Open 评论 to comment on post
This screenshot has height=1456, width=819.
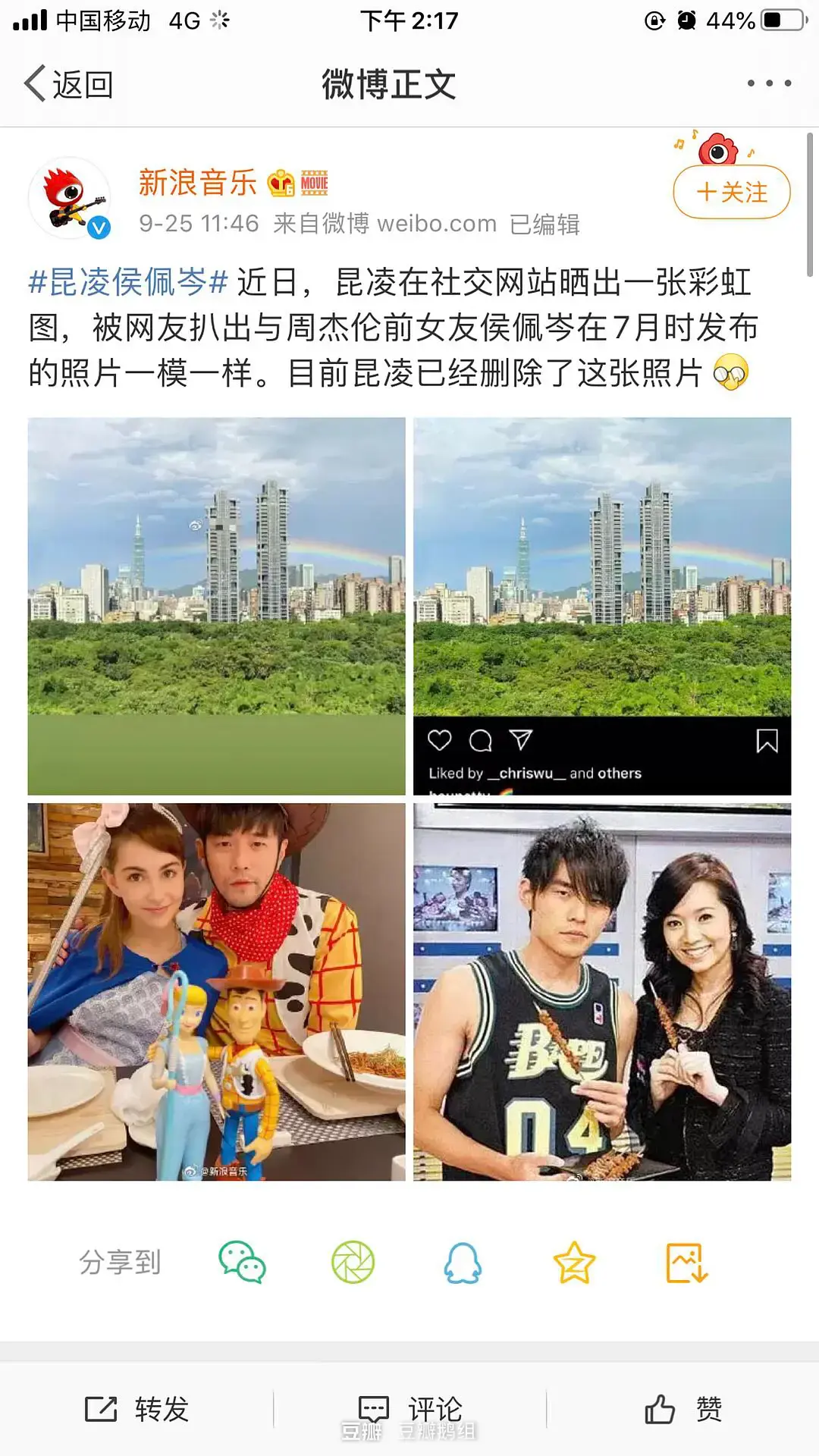click(x=410, y=1410)
